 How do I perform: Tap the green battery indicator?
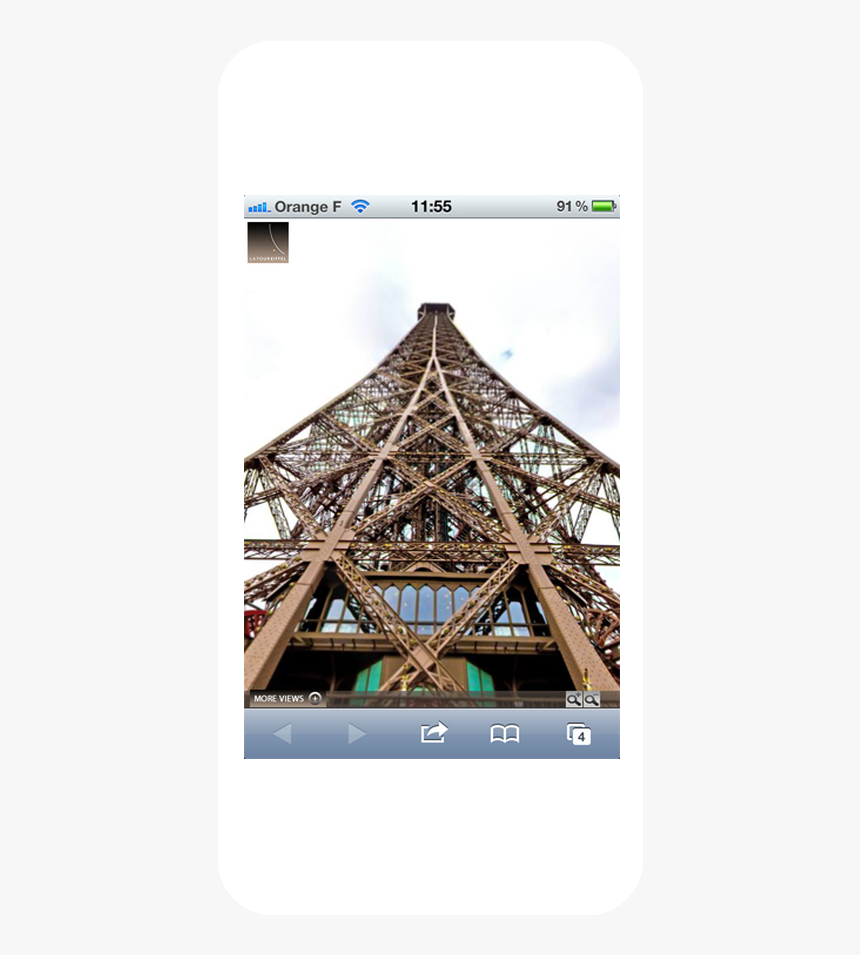click(x=602, y=206)
